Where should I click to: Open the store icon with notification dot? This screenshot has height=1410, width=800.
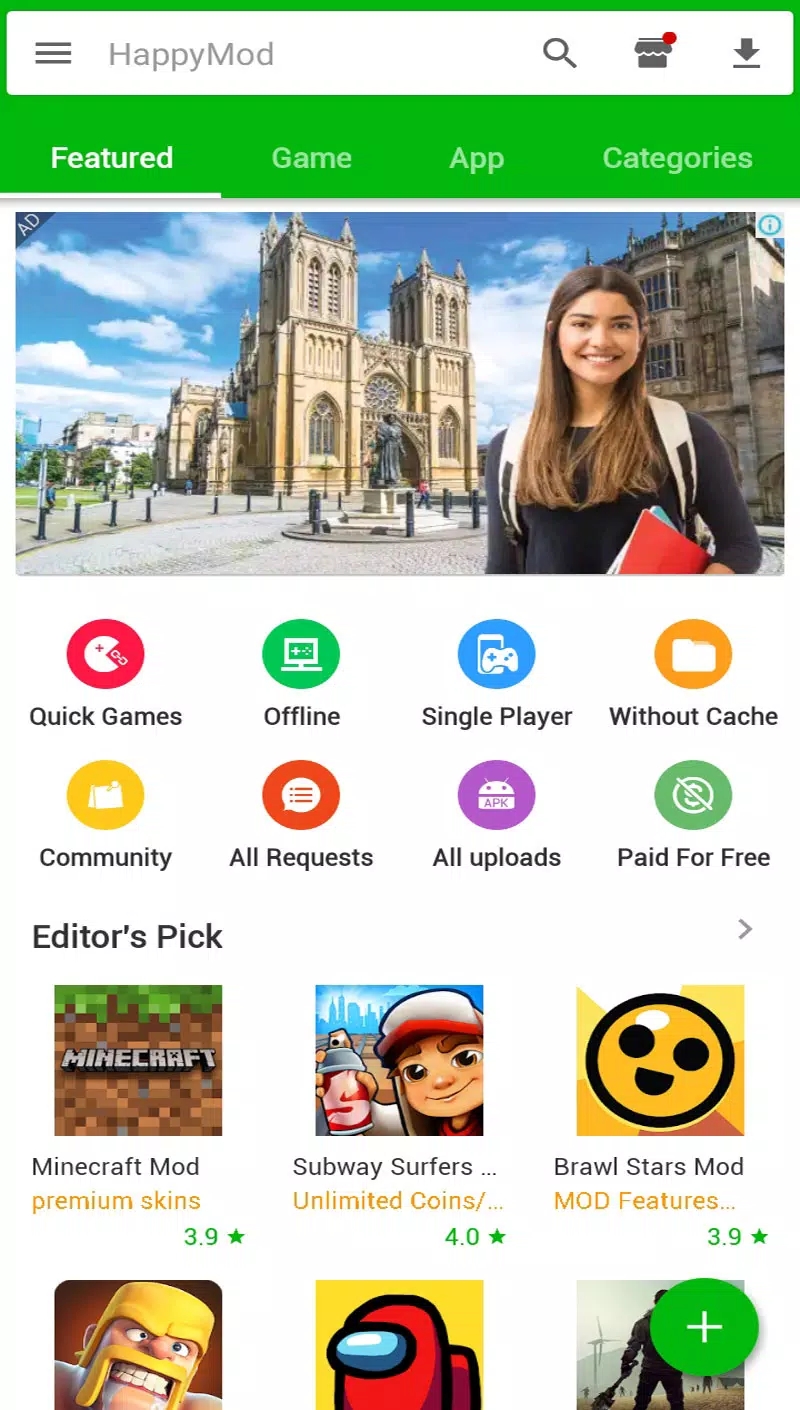pyautogui.click(x=654, y=53)
